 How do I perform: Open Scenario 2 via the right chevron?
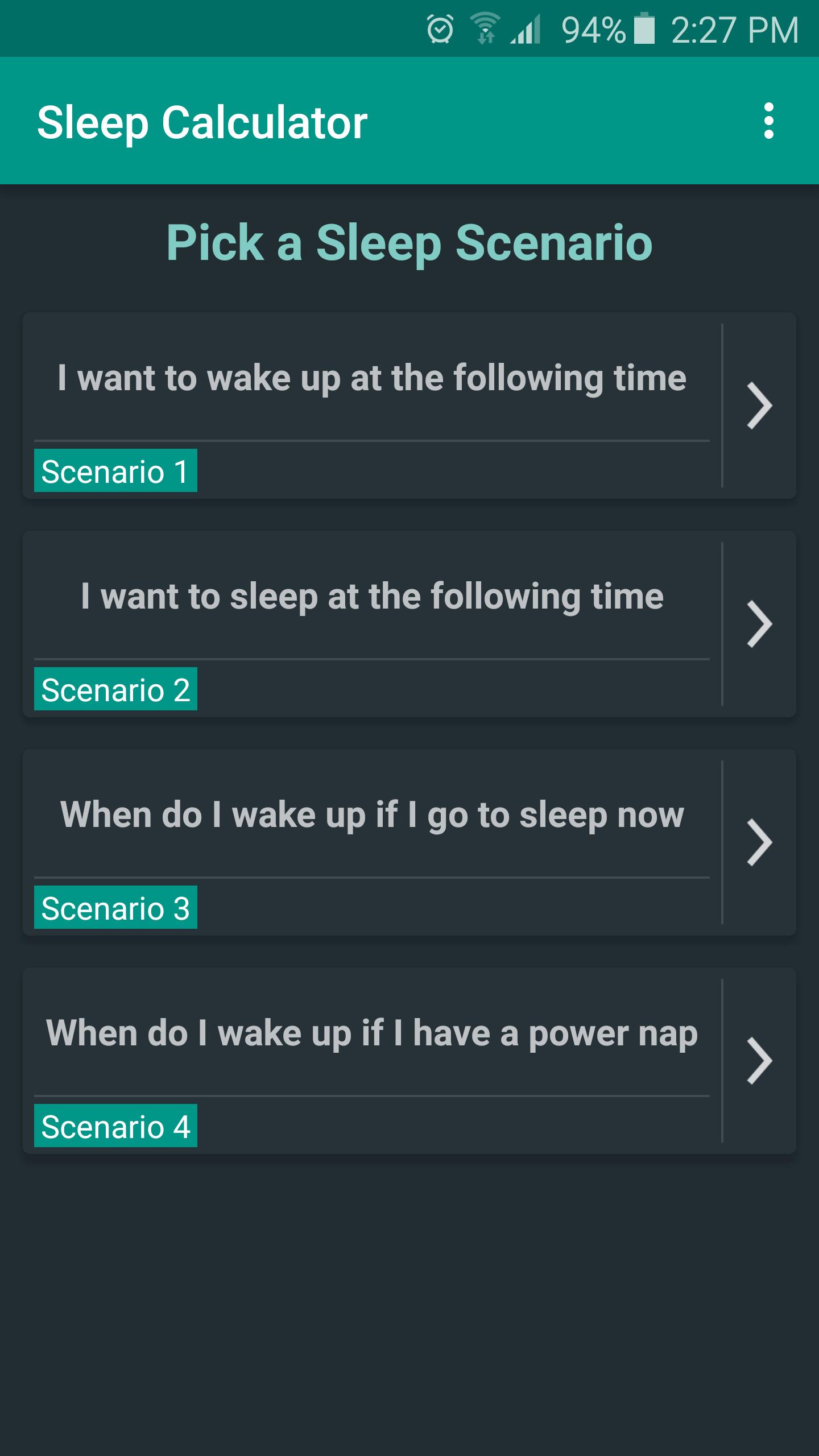pyautogui.click(x=759, y=623)
